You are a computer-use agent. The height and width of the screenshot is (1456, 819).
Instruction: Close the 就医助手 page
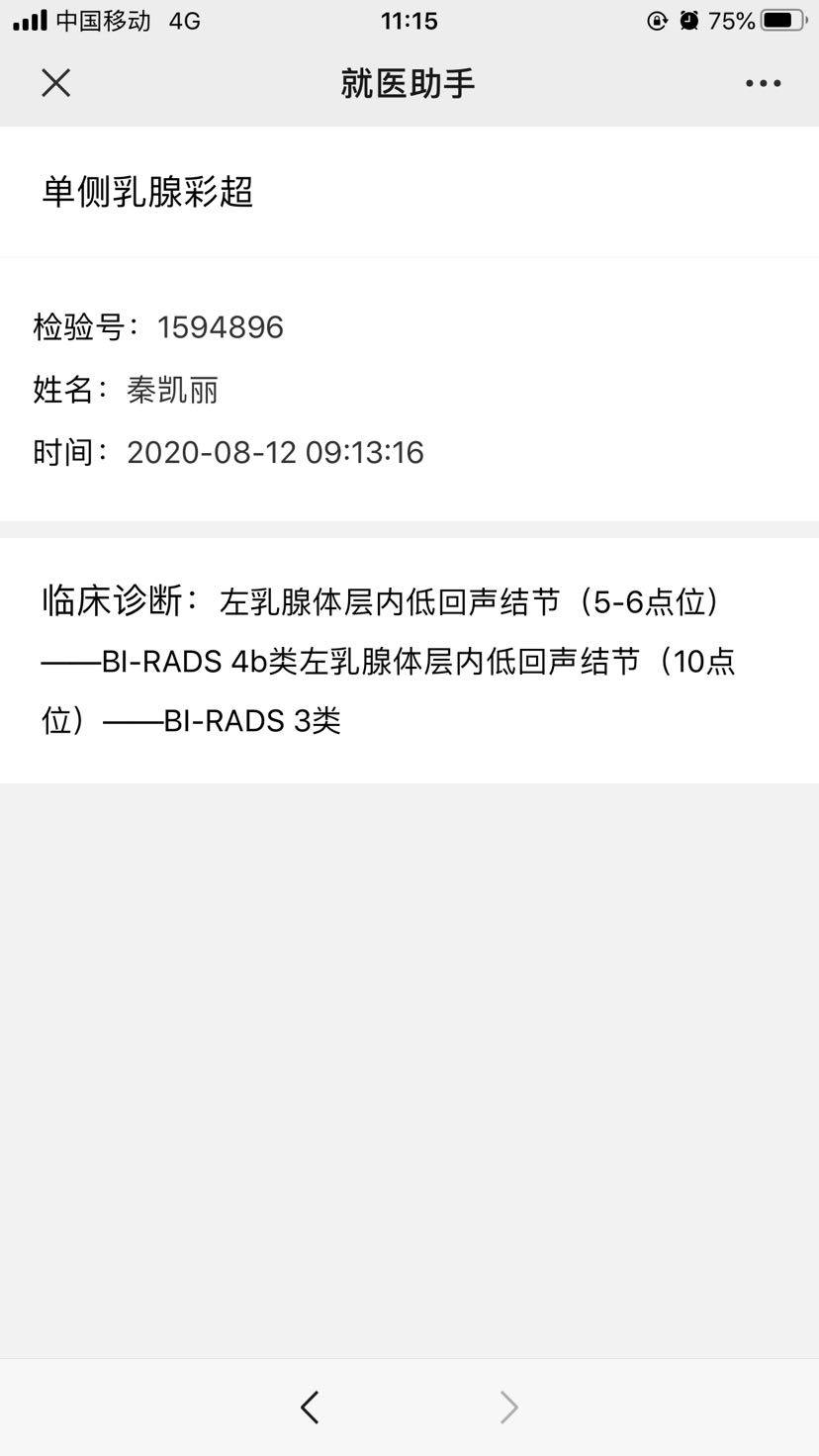click(56, 83)
